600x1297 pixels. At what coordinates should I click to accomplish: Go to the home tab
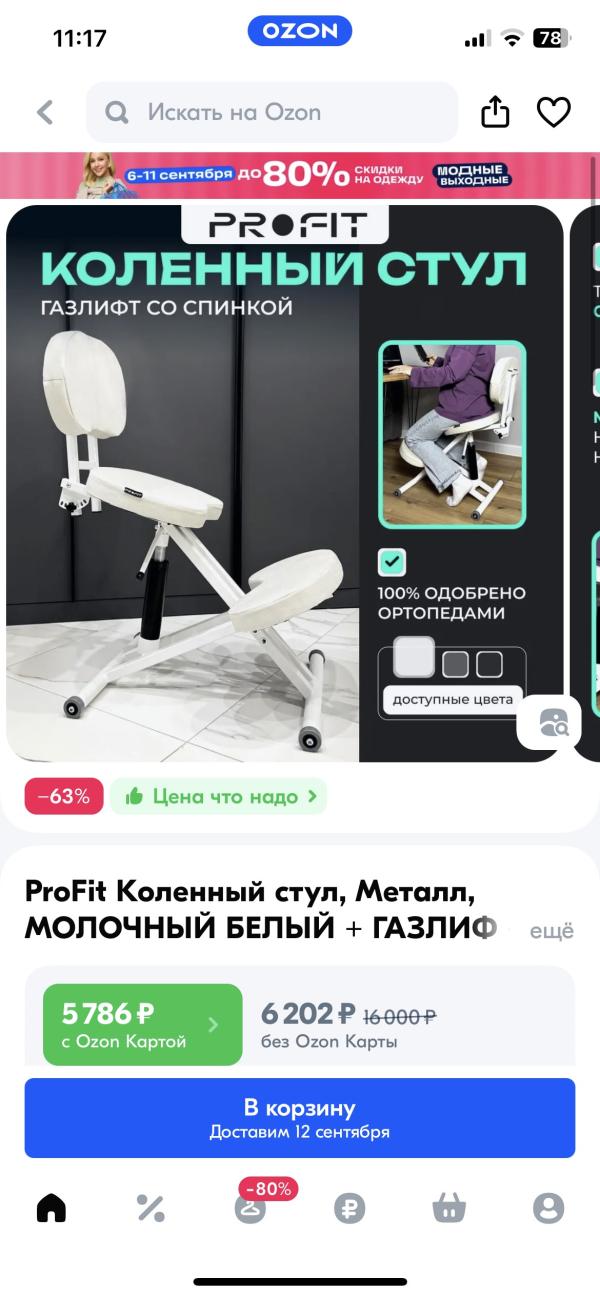[51, 1209]
